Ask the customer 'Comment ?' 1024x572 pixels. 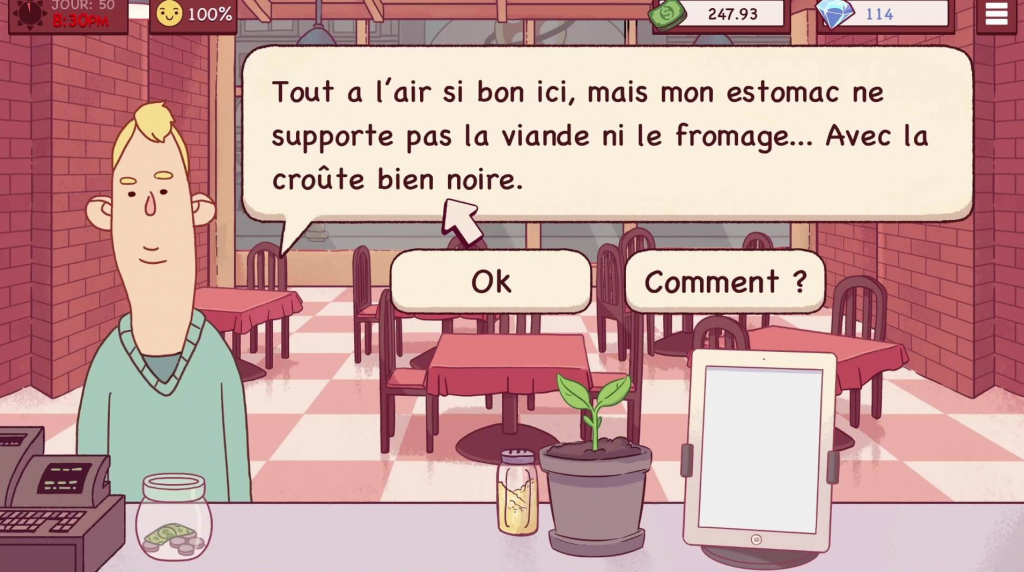724,282
